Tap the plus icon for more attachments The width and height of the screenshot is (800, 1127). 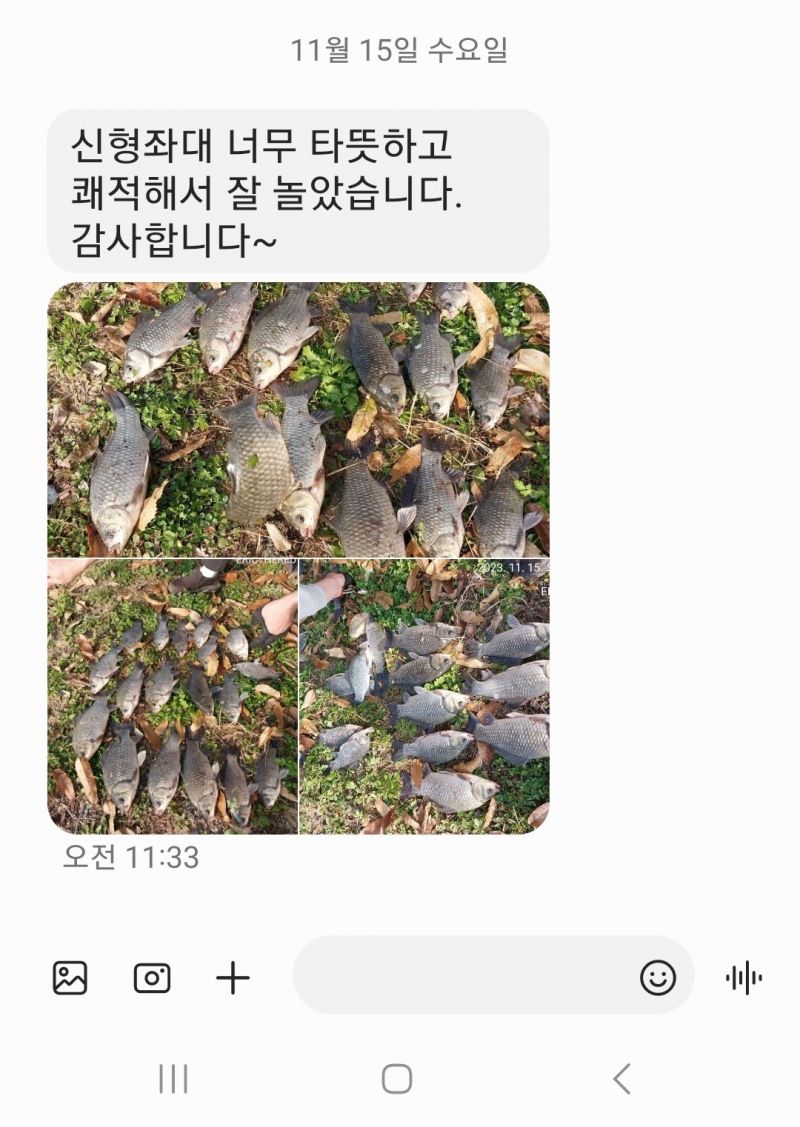(x=233, y=977)
